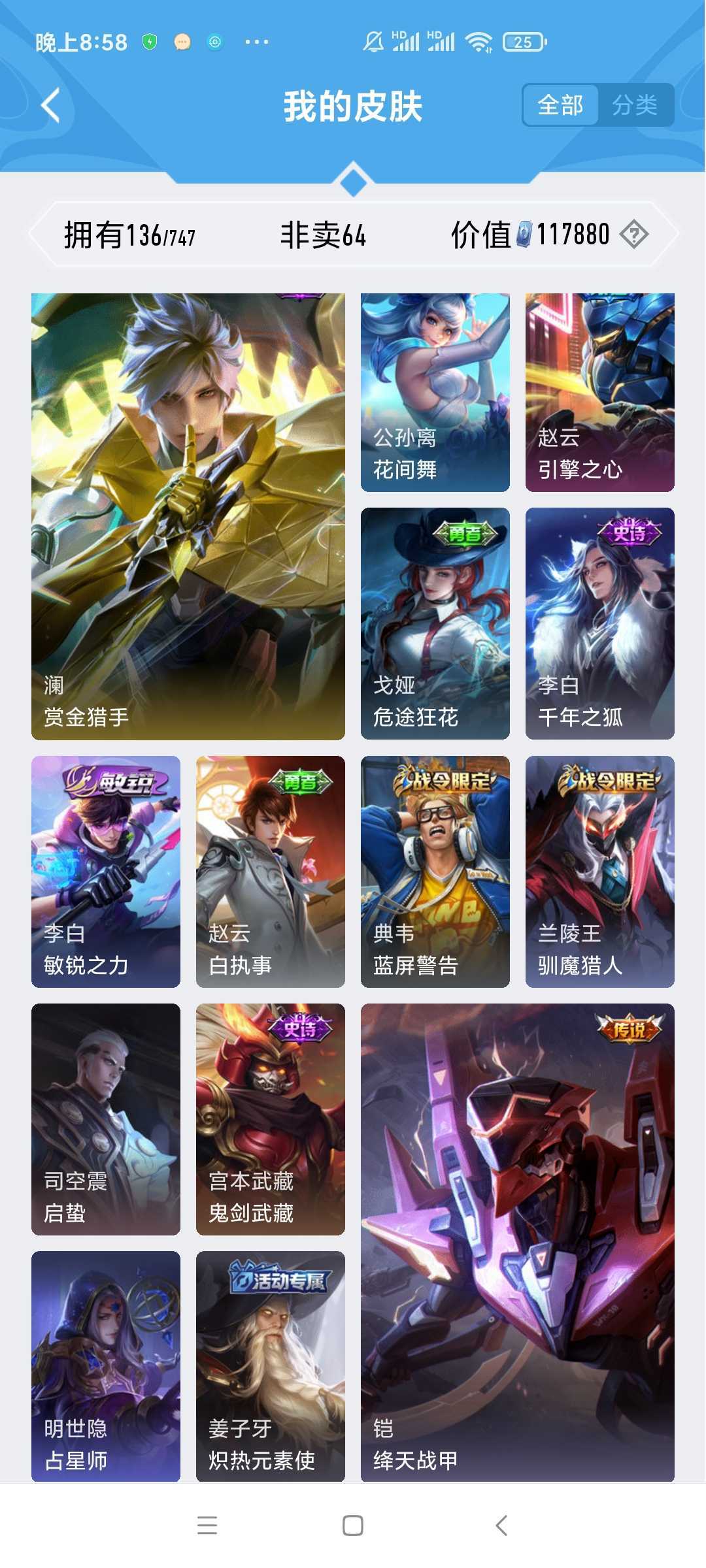This screenshot has height=1568, width=706.
Task: Go back using the top-left arrow
Action: tap(51, 105)
